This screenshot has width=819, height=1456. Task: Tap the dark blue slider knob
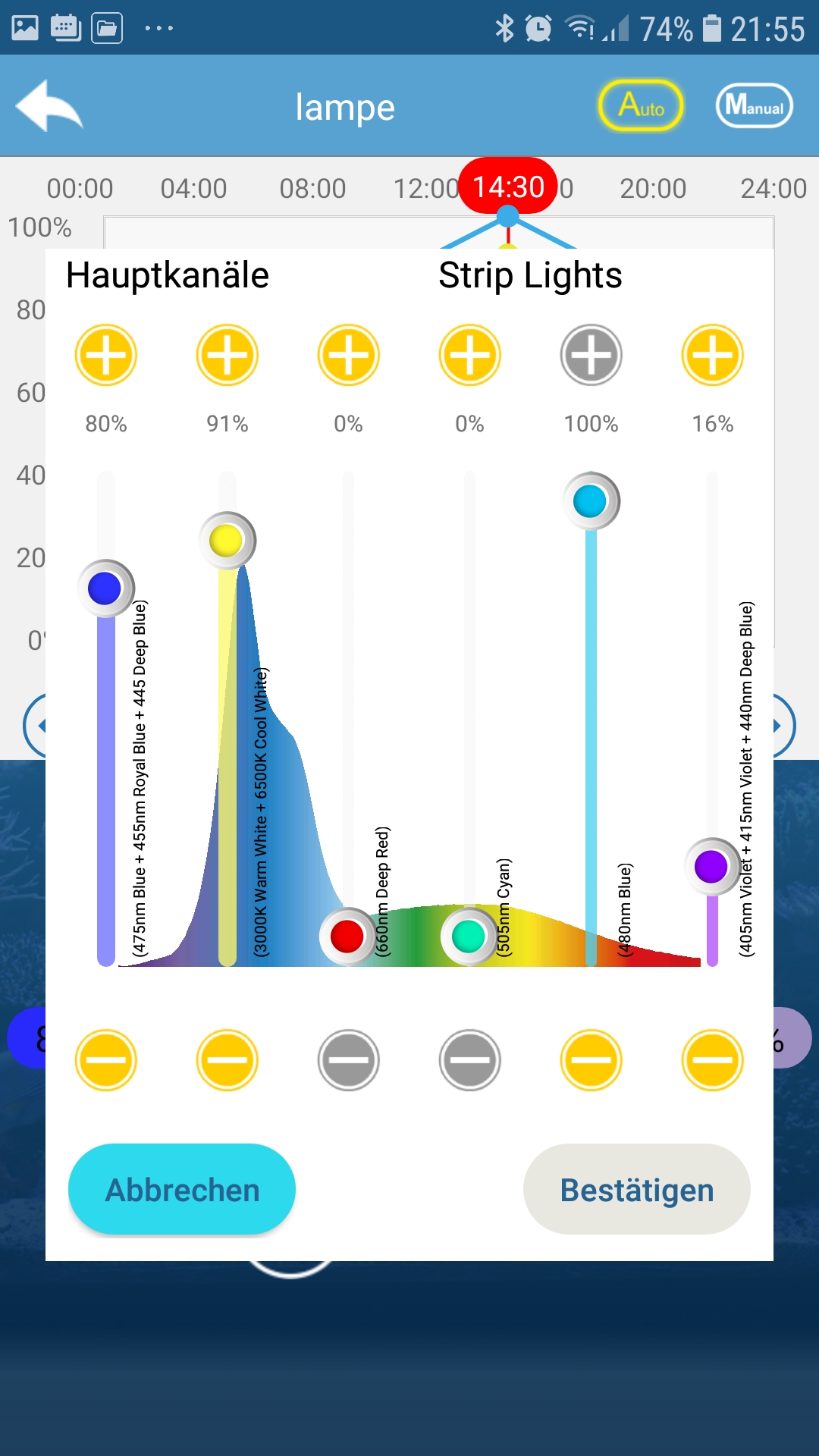point(105,588)
